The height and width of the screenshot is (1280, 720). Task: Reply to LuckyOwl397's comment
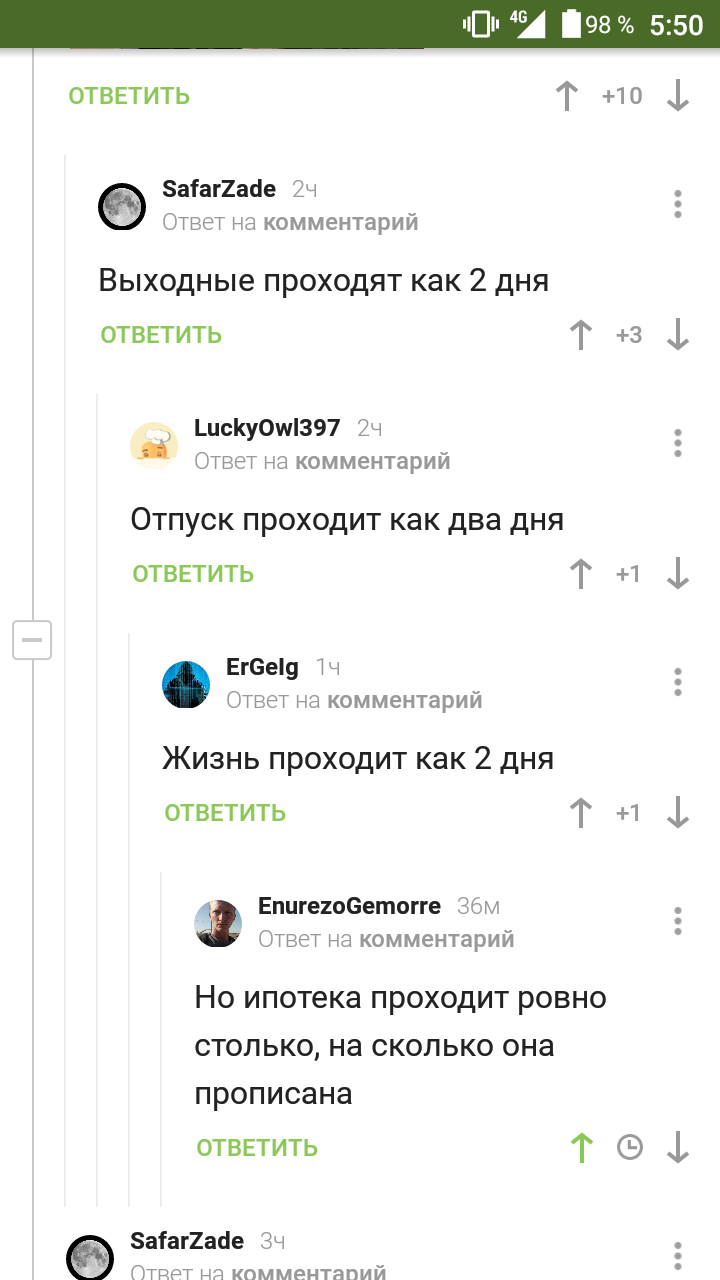pos(193,574)
